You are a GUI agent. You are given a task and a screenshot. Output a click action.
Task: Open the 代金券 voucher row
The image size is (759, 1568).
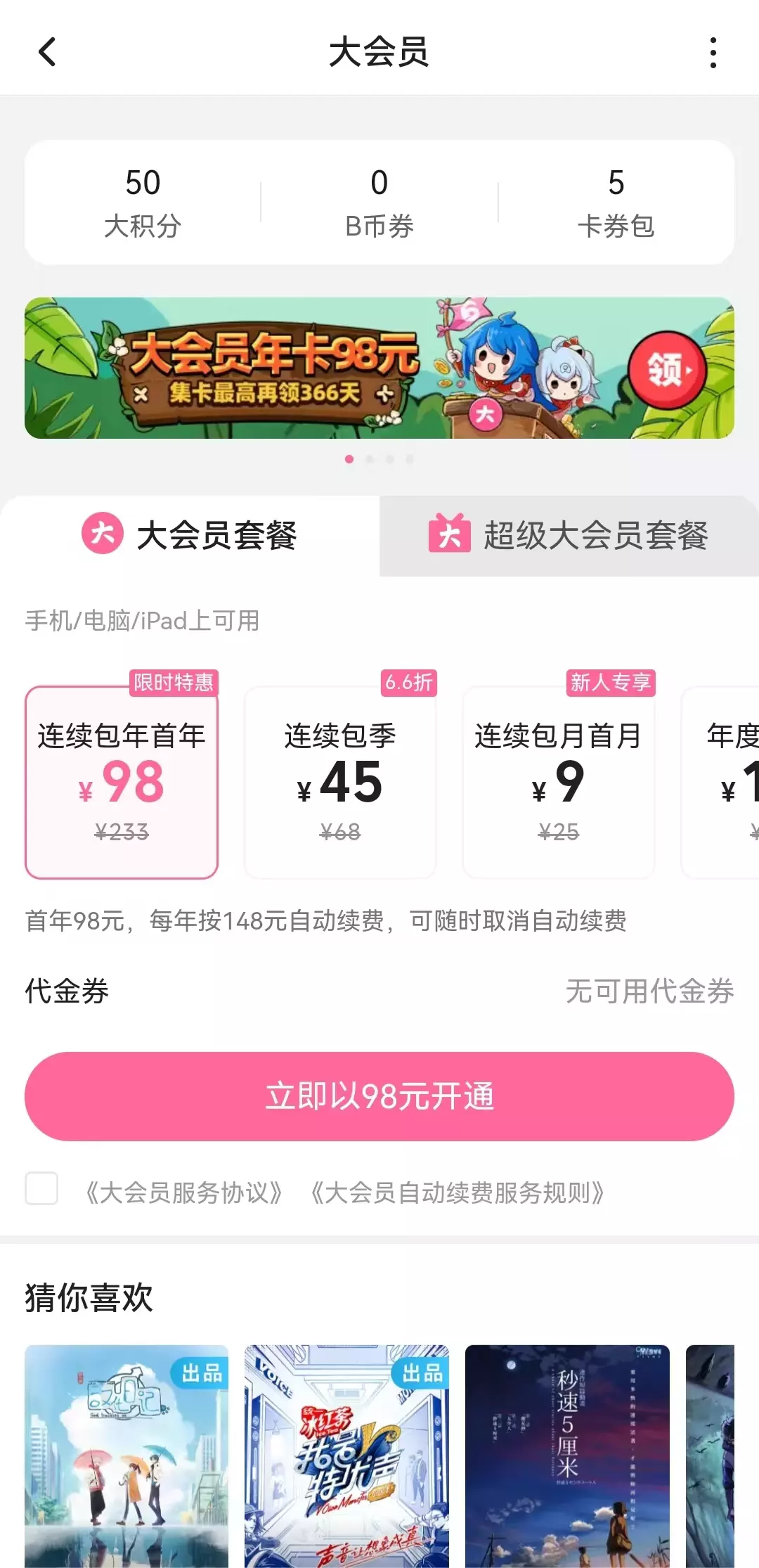click(379, 991)
